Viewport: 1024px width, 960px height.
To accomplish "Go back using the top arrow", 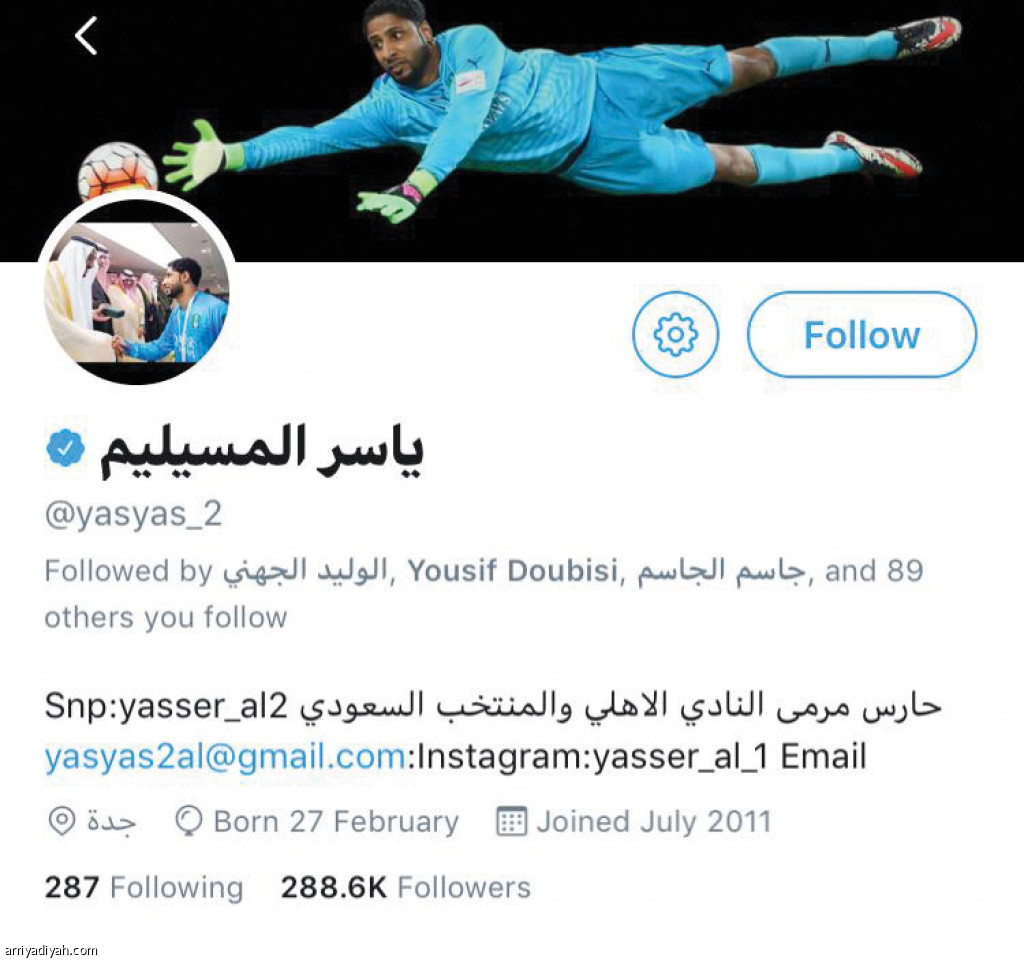I will click(86, 36).
